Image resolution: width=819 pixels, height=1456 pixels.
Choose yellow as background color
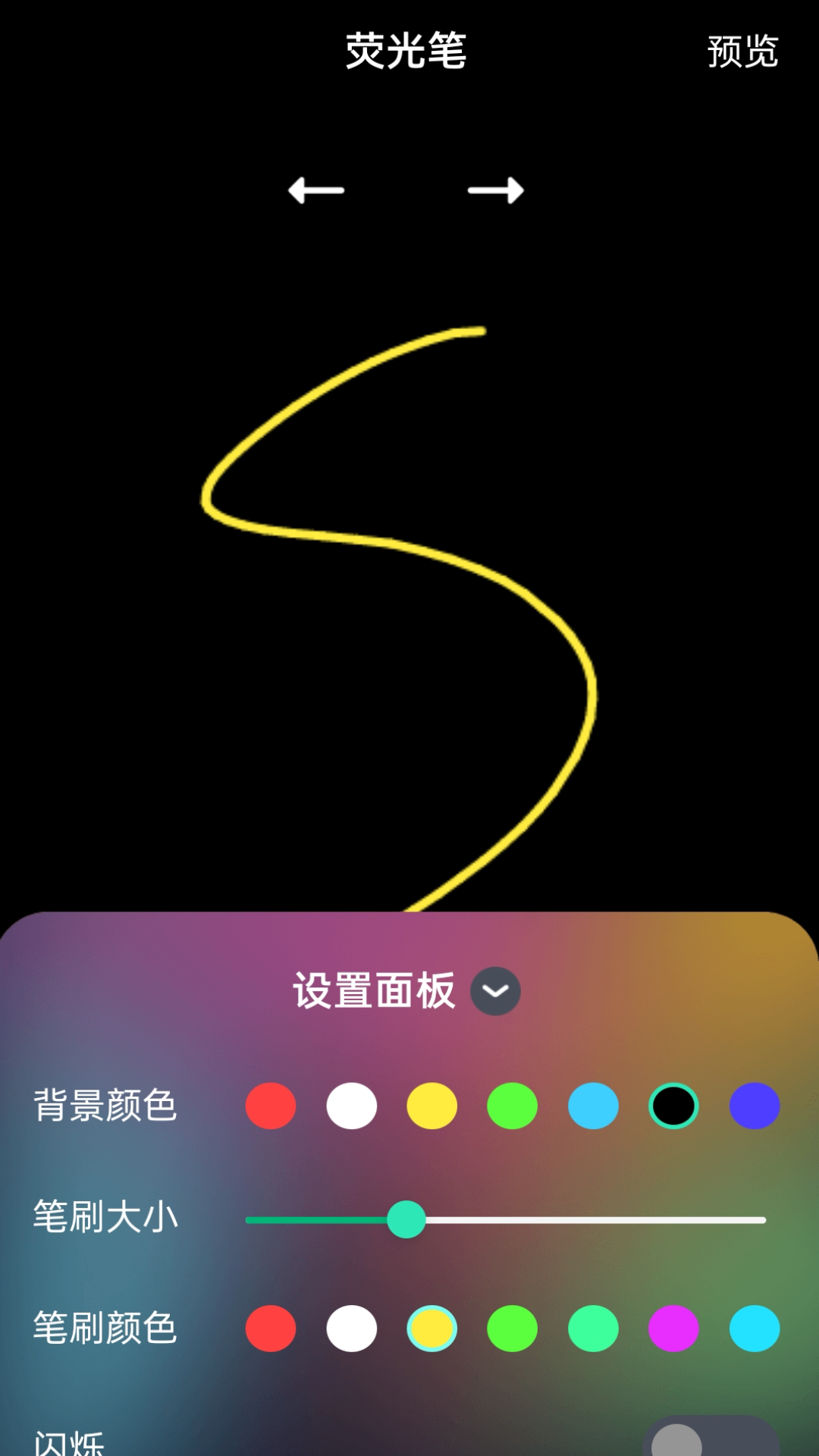(431, 1106)
